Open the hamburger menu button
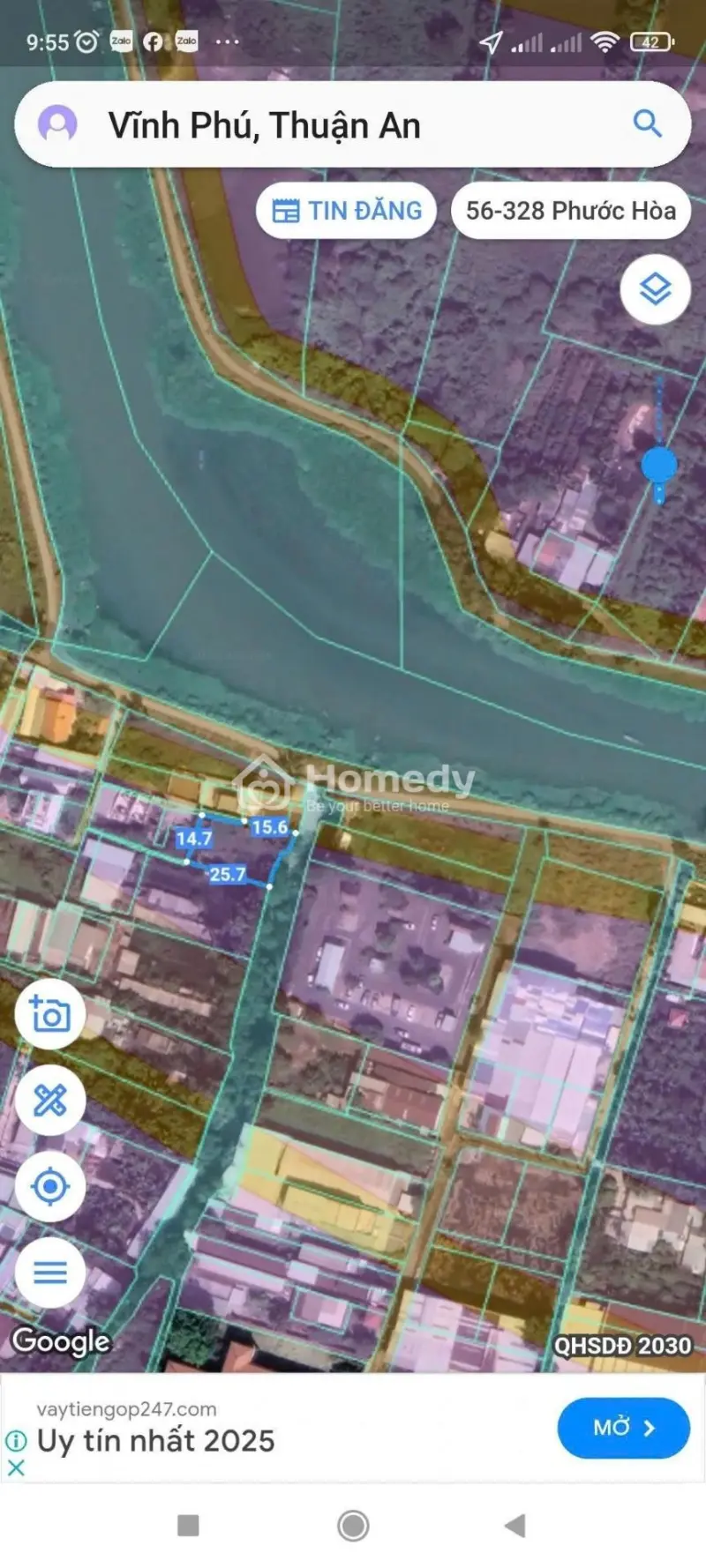 point(50,1273)
